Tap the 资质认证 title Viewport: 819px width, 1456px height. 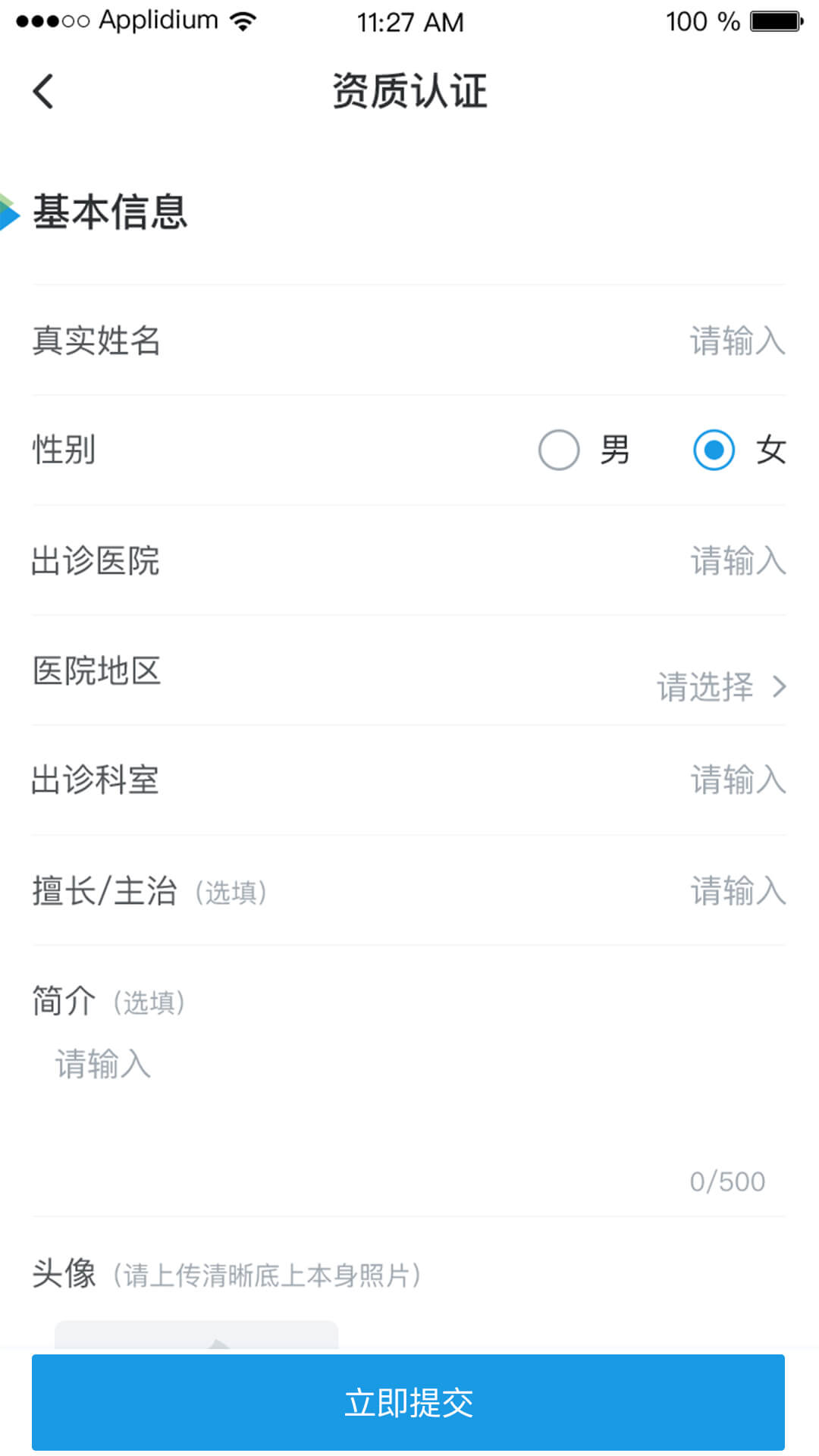point(409,90)
